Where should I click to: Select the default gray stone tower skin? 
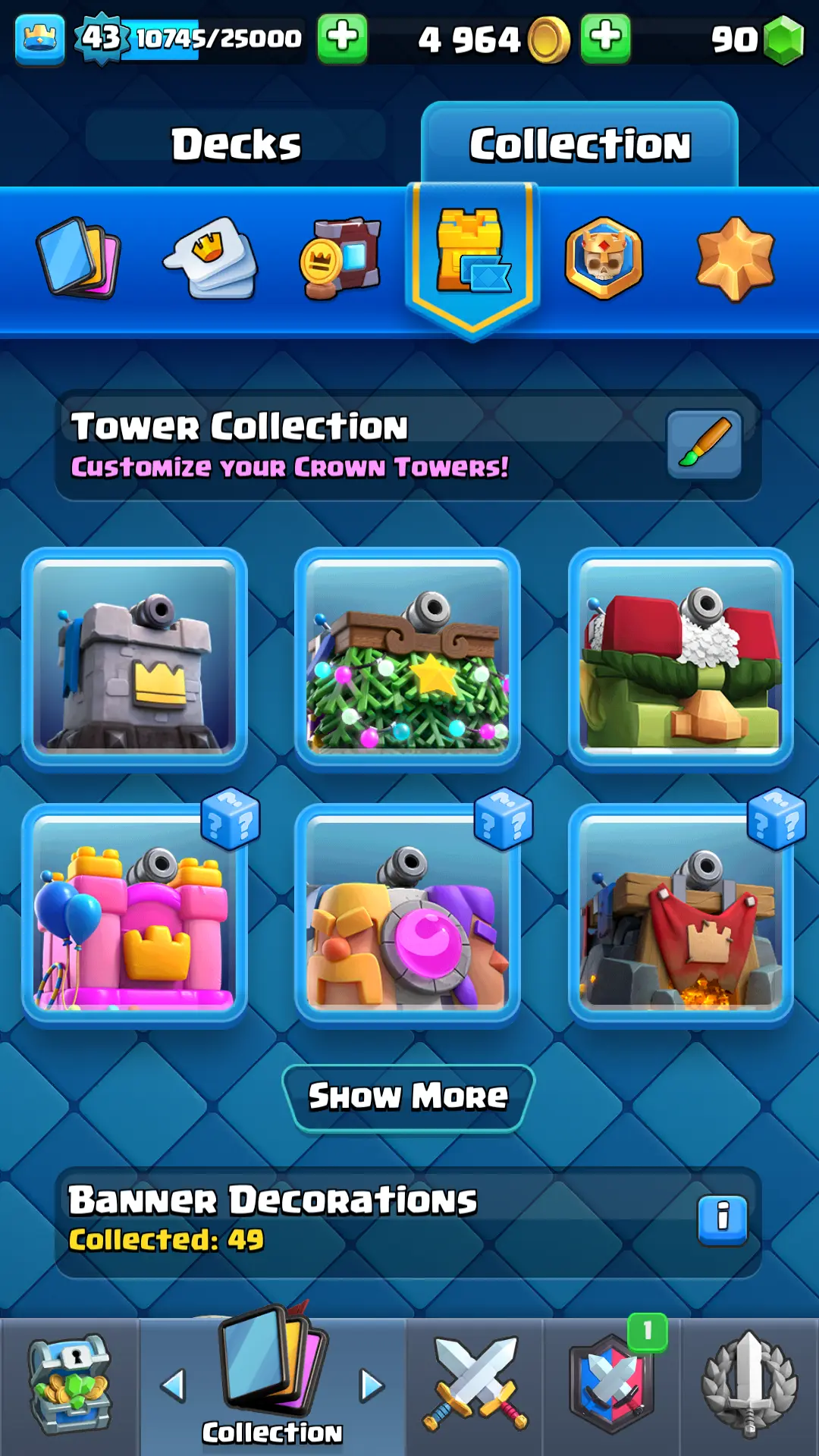(x=135, y=657)
